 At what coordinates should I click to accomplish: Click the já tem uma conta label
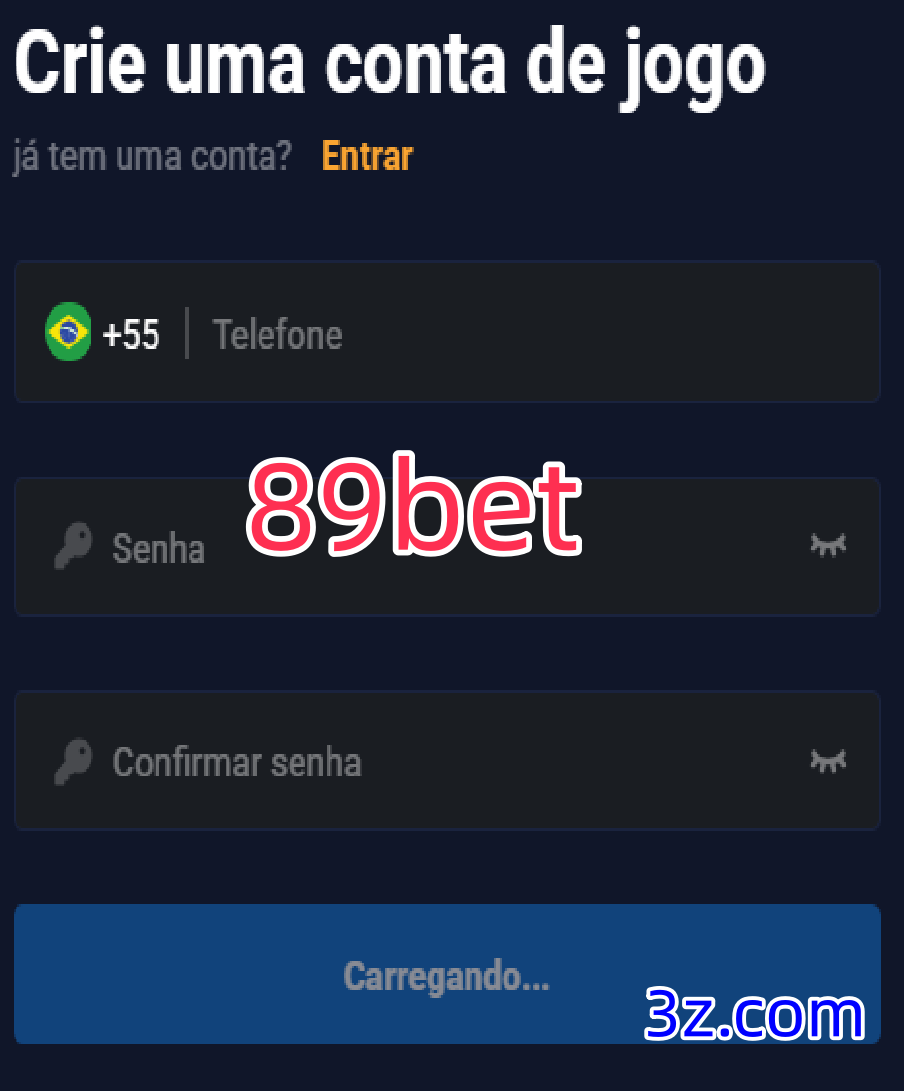click(x=152, y=156)
